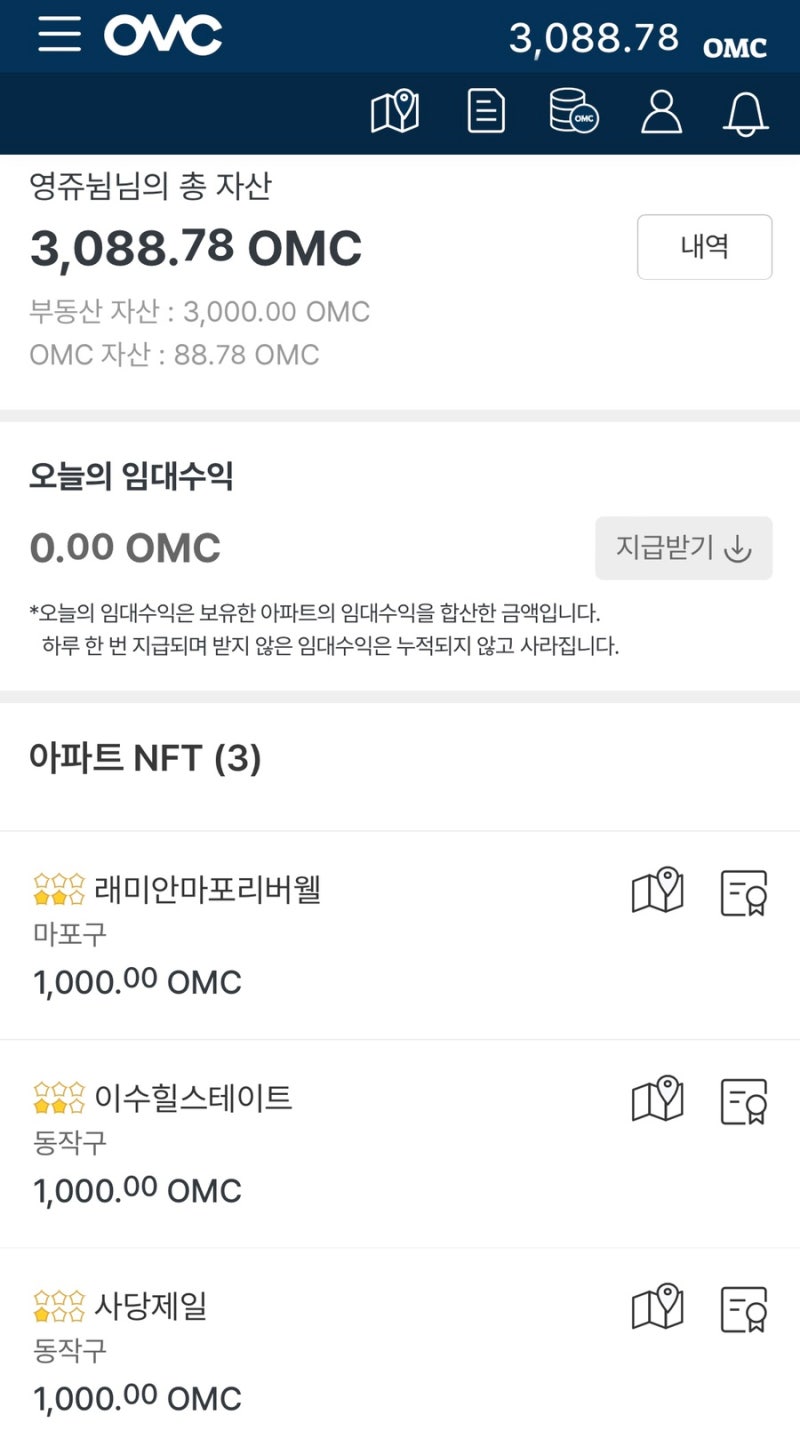
Task: Click the OMC logo to return home
Action: pyautogui.click(x=162, y=35)
